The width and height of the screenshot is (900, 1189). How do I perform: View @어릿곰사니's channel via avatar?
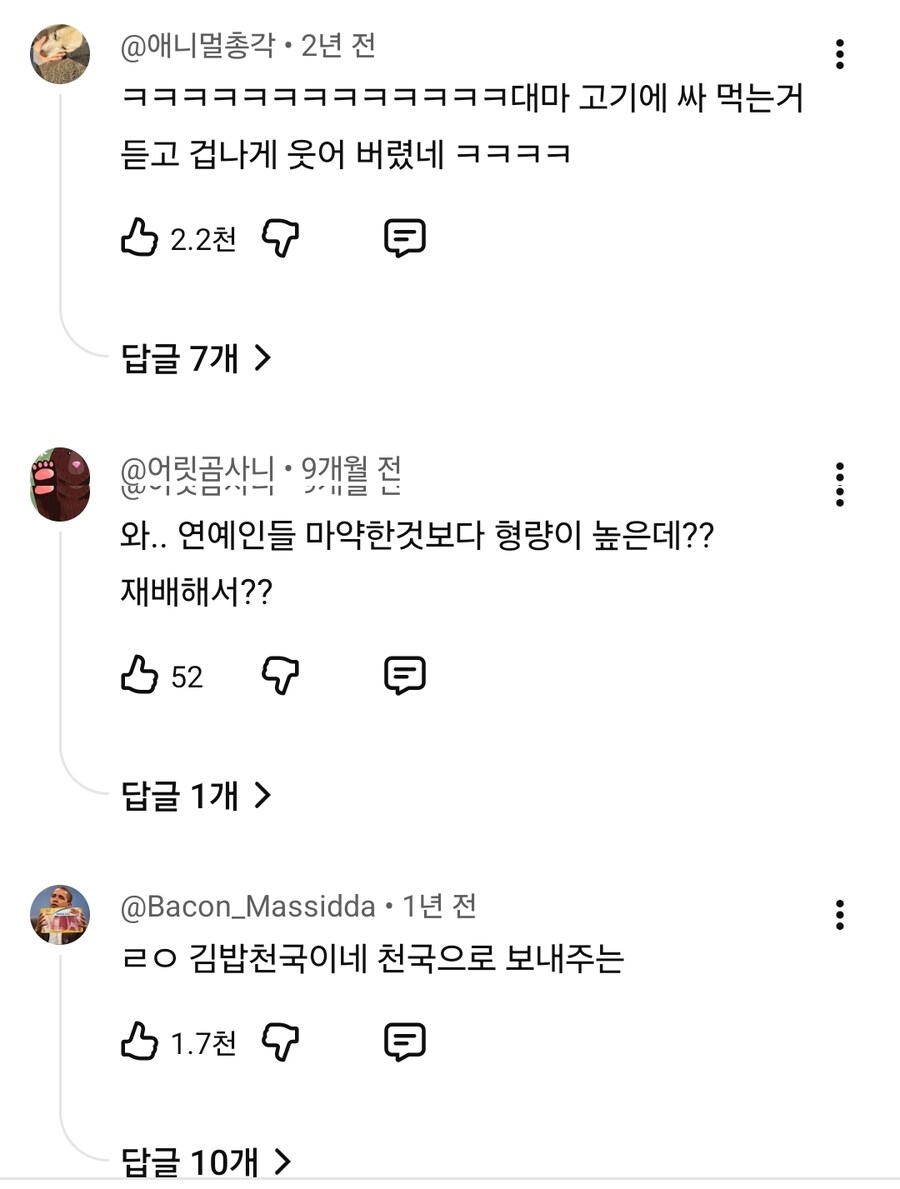(x=60, y=484)
